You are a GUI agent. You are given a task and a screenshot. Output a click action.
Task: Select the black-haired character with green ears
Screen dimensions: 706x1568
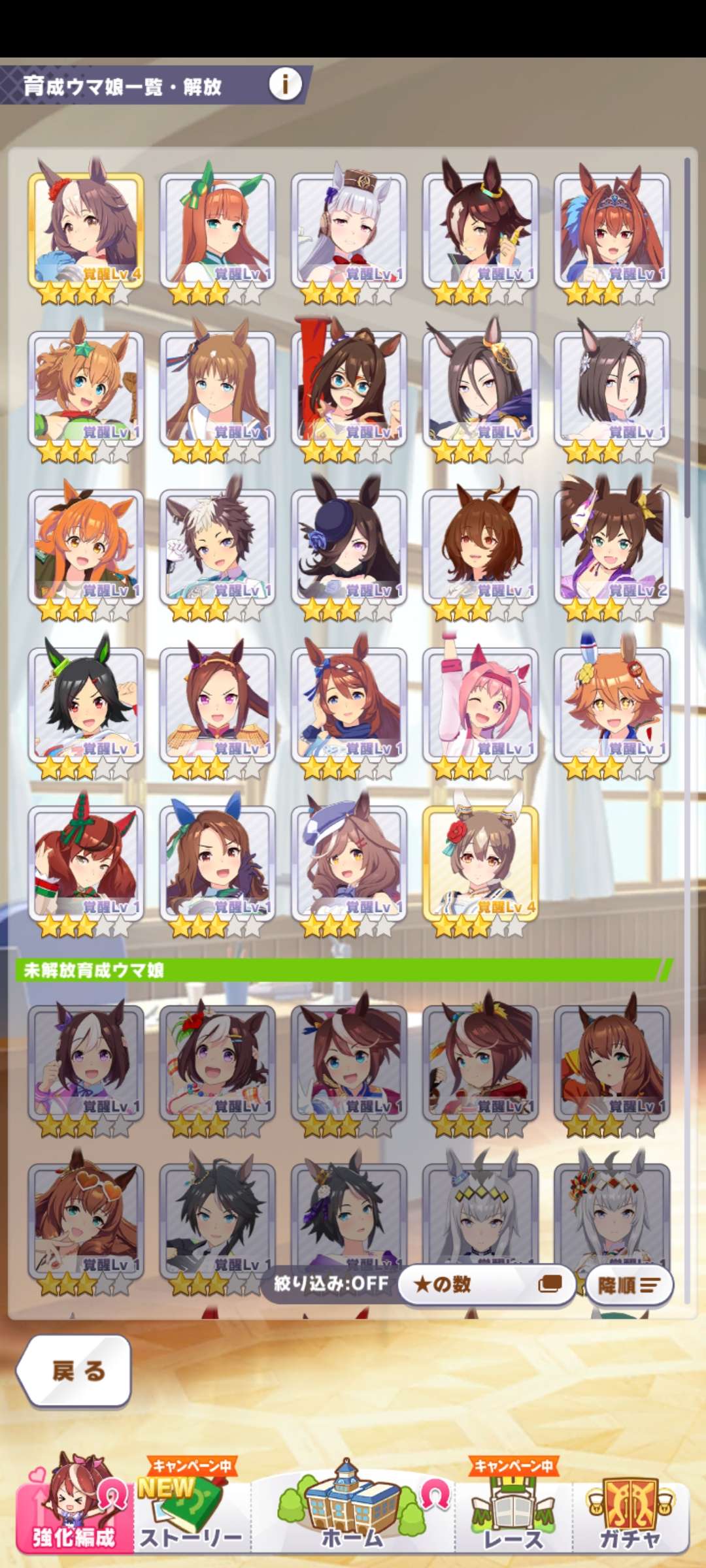click(x=86, y=706)
